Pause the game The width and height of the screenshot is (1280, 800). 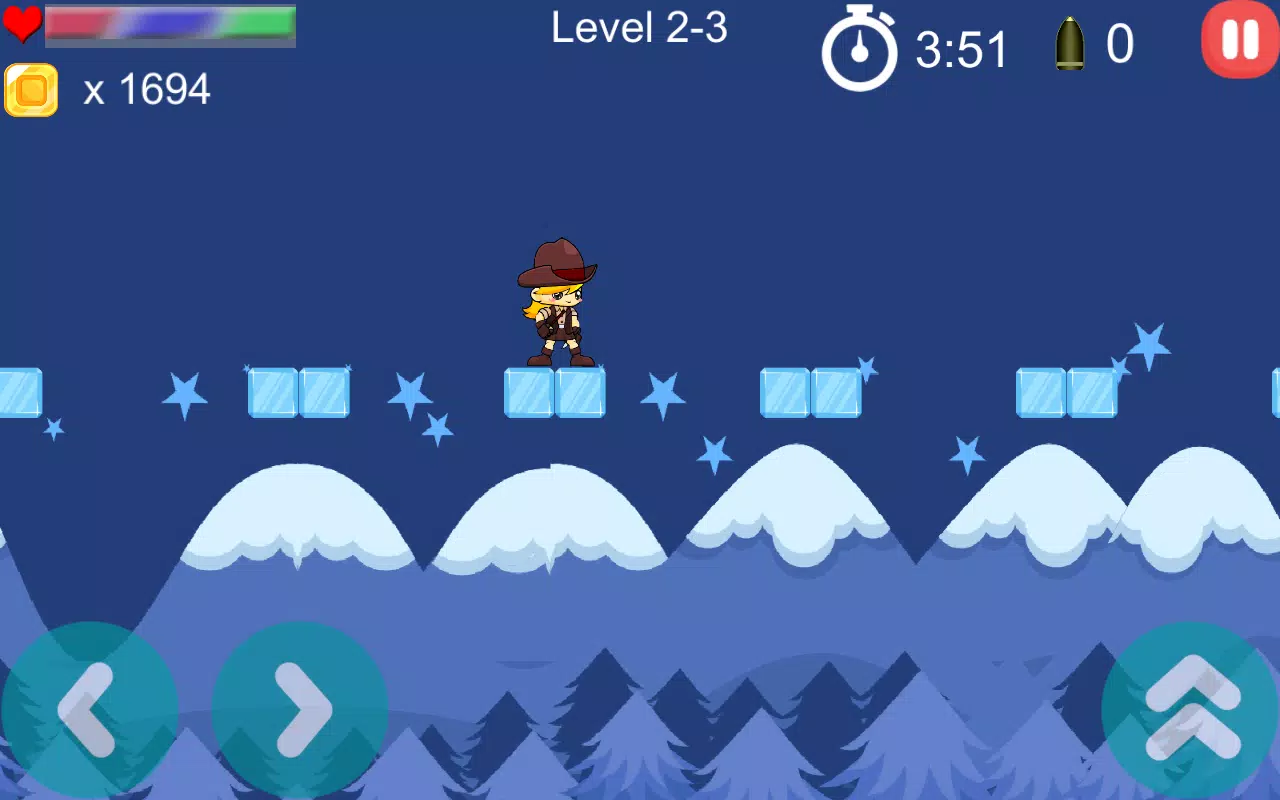click(x=1240, y=40)
